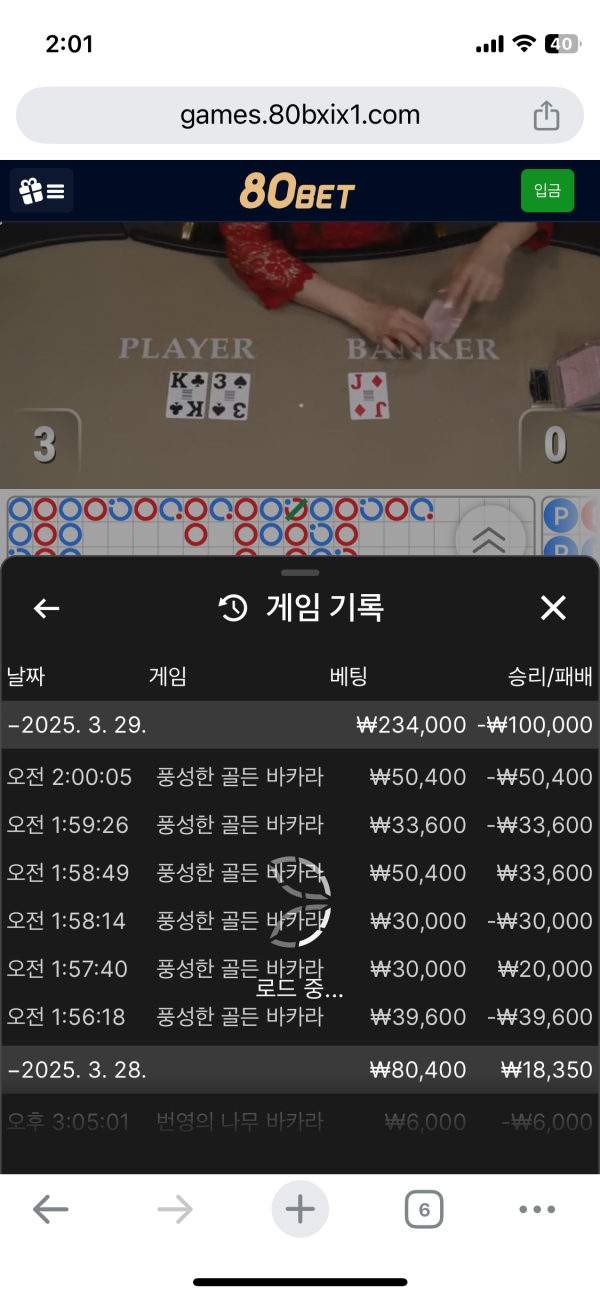This screenshot has width=600, height=1299.
Task: Close the game history panel
Action: coord(553,608)
